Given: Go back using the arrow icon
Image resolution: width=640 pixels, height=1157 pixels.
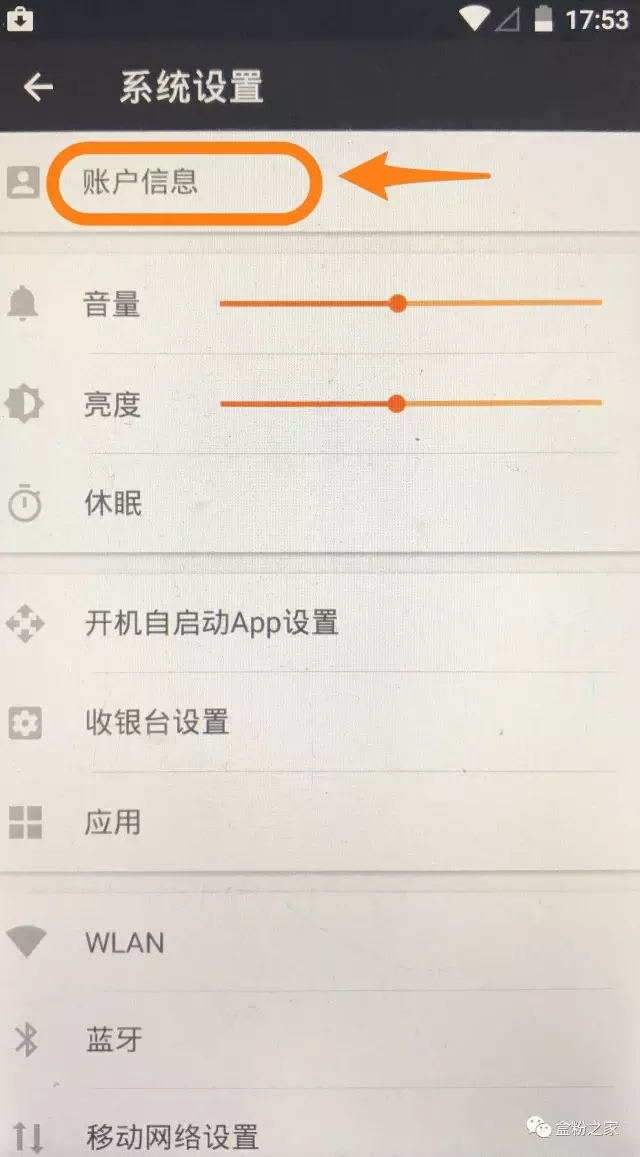Looking at the screenshot, I should point(38,87).
